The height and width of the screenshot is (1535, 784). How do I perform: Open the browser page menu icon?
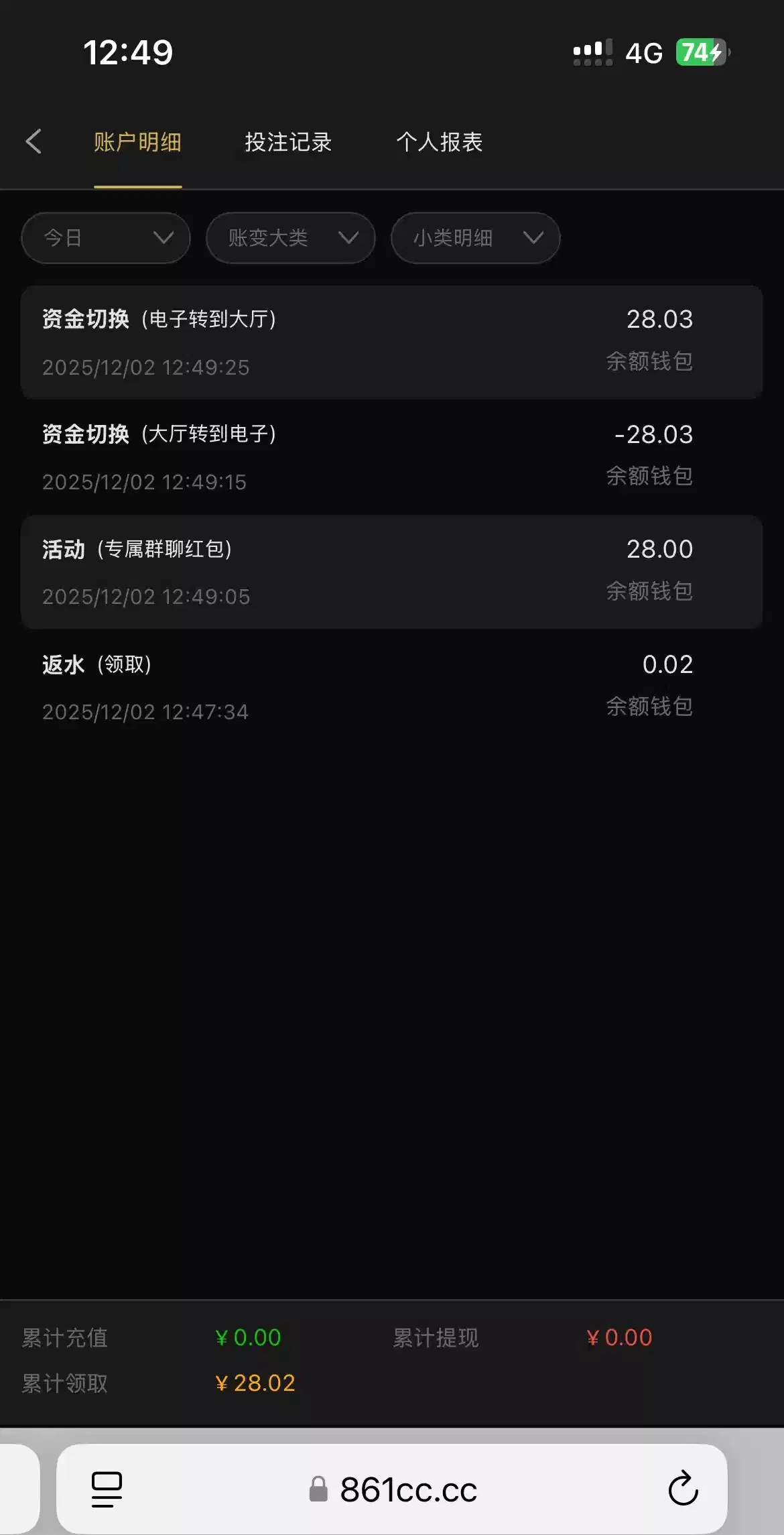pos(107,1489)
